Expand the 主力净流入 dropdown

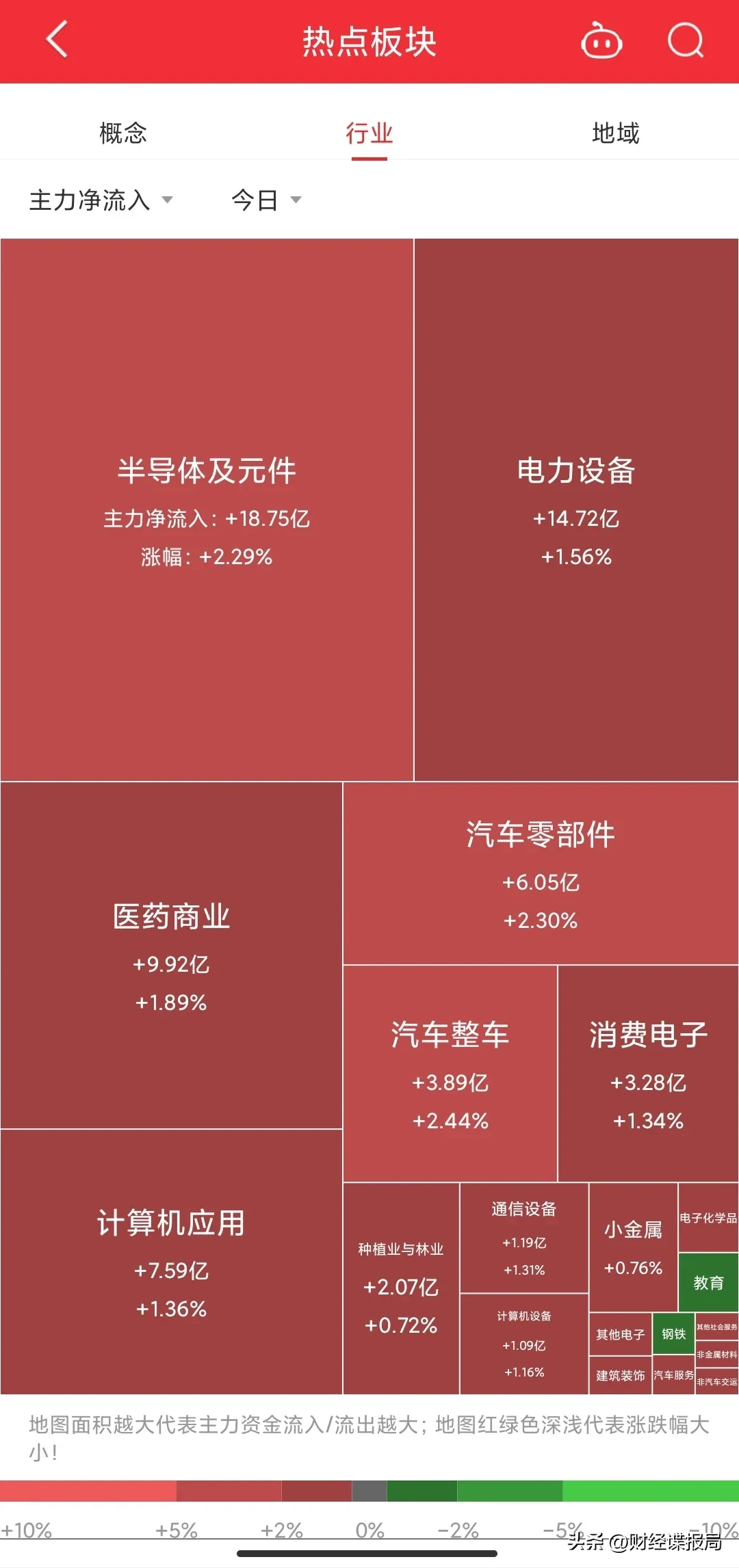[101, 200]
